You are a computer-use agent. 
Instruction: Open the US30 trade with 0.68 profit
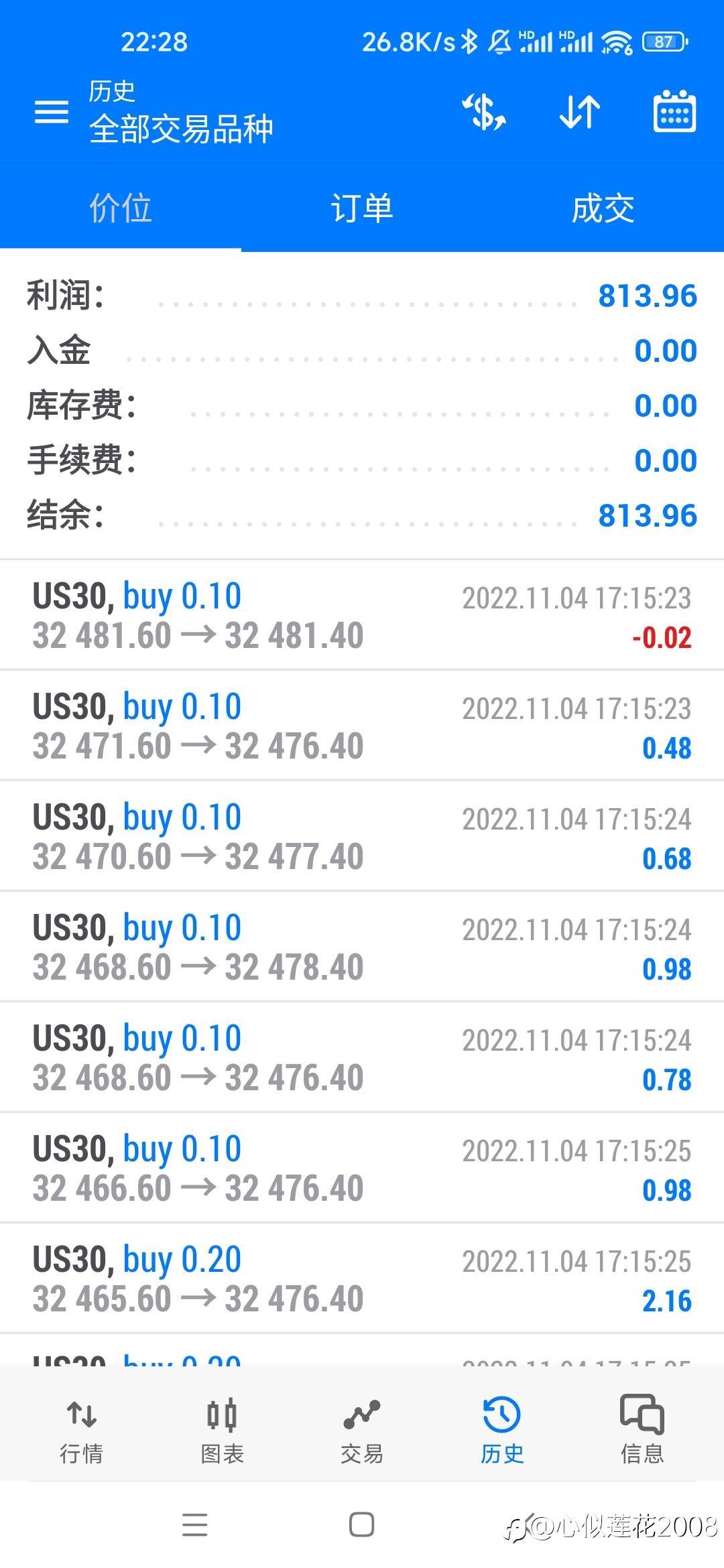click(x=362, y=836)
